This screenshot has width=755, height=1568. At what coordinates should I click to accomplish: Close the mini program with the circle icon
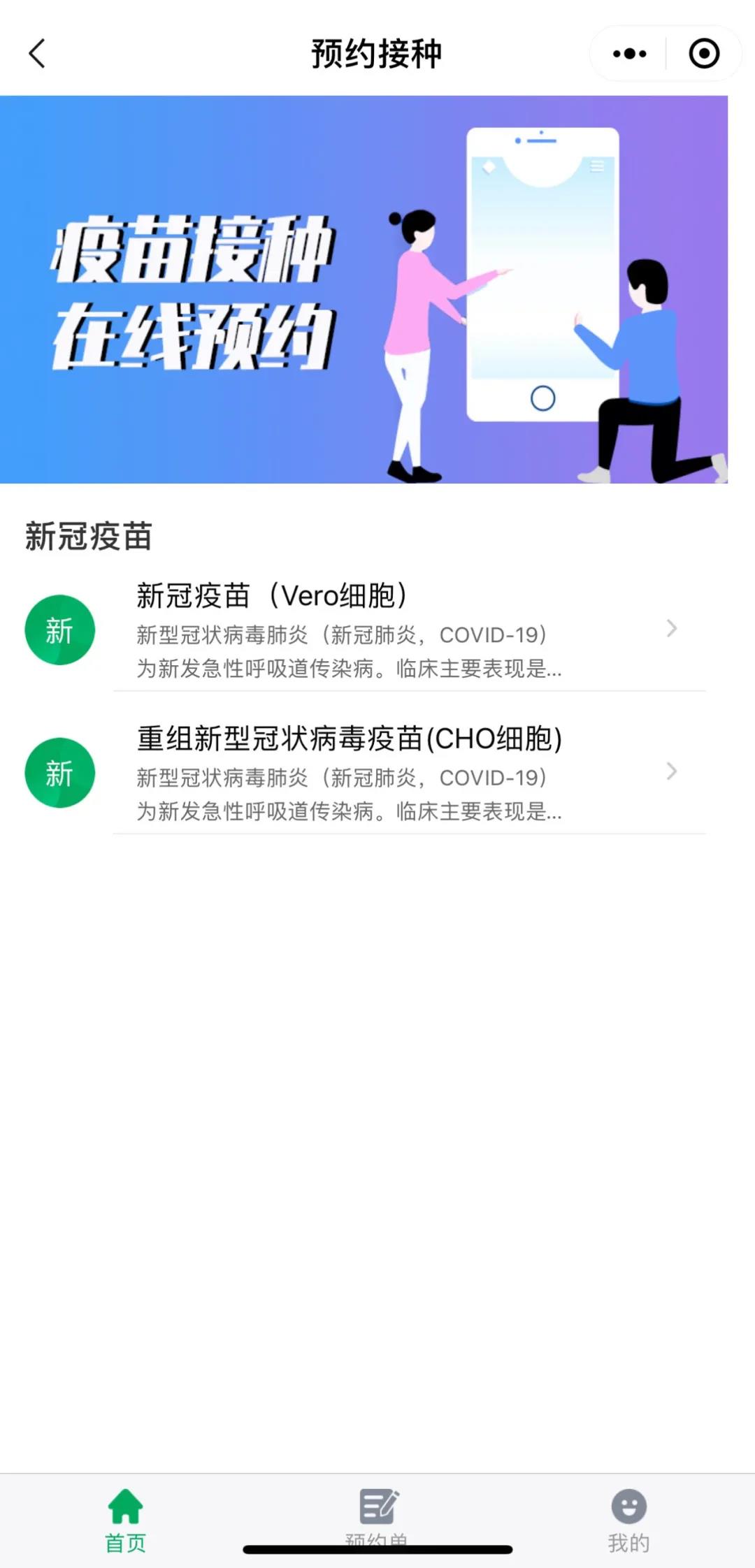coord(703,54)
